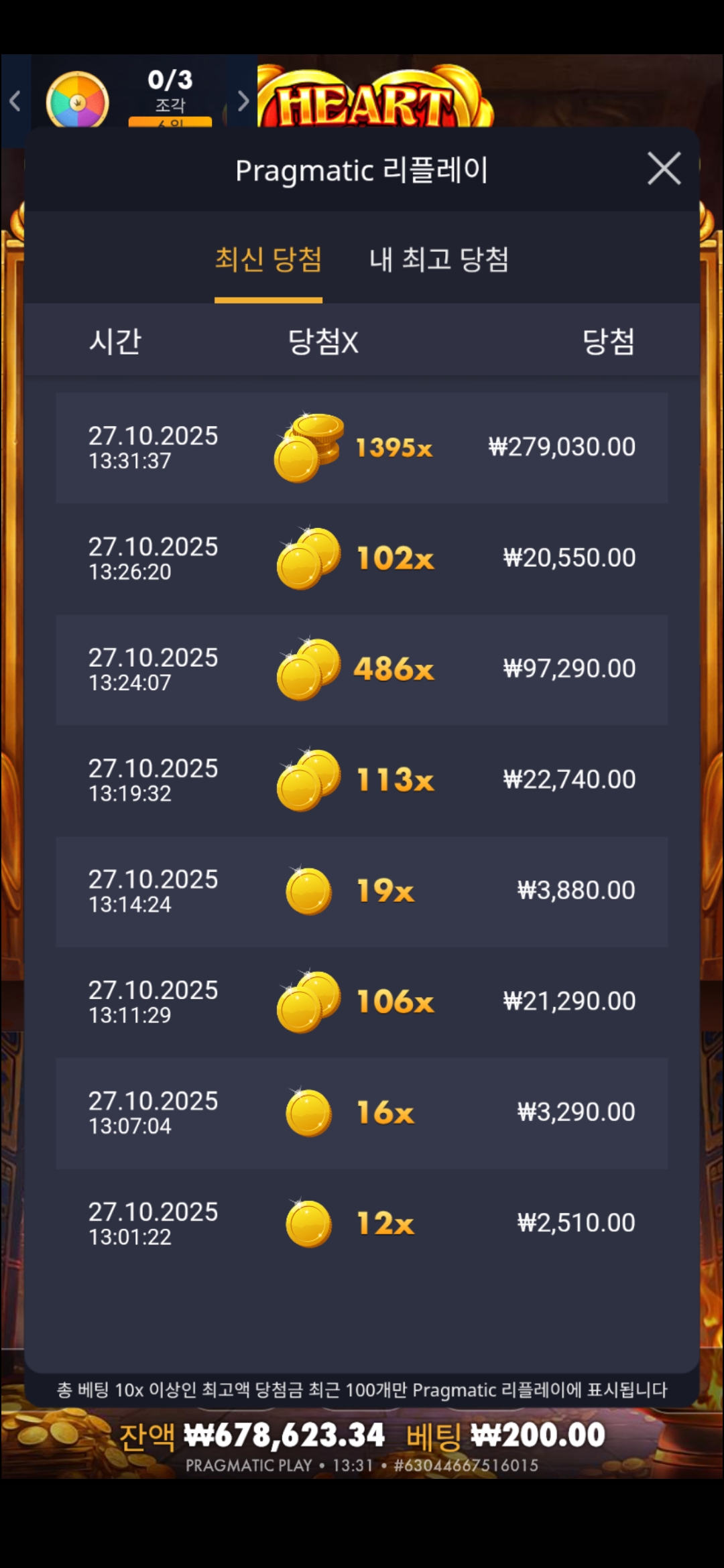Close the Pragmatic 리플레이 dialog
Viewport: 724px width, 1568px height.
(x=664, y=168)
